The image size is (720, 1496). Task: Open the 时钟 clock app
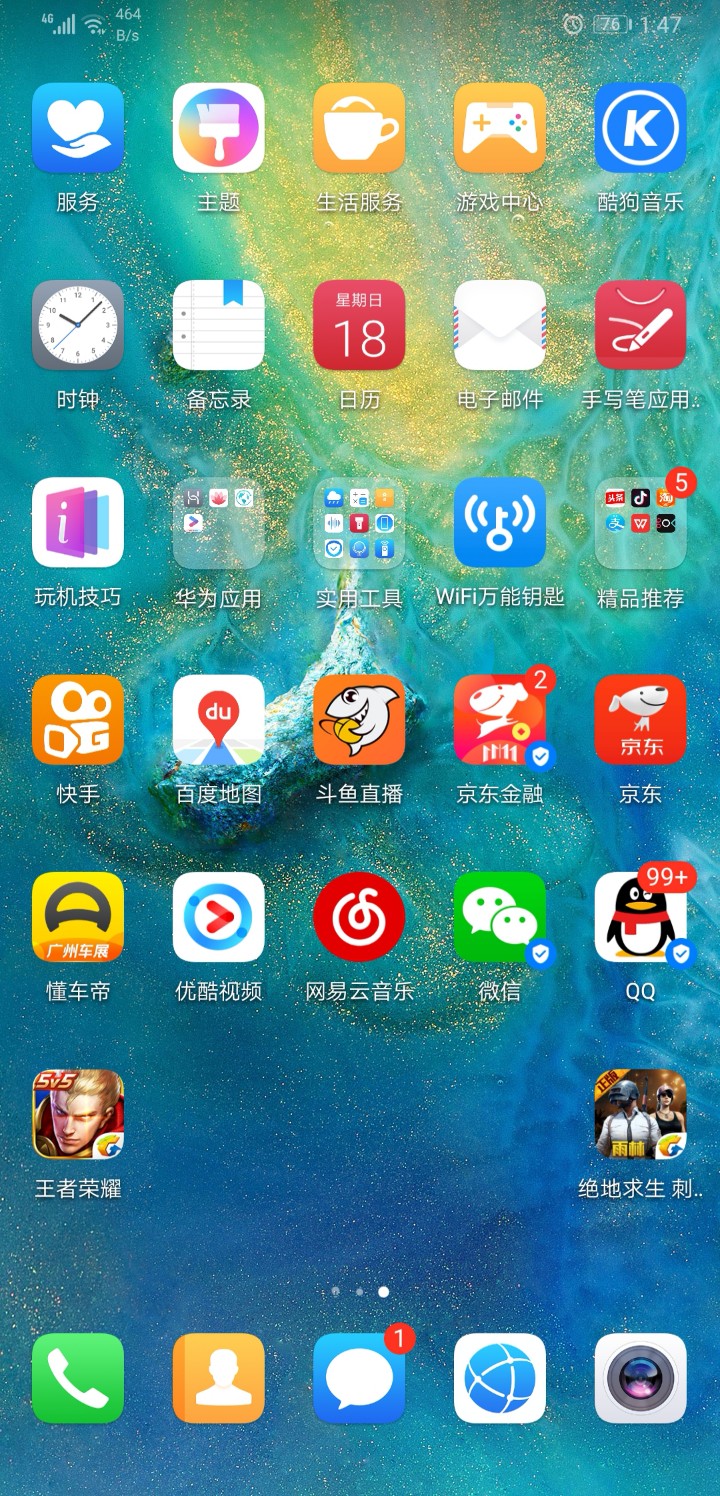pos(78,326)
